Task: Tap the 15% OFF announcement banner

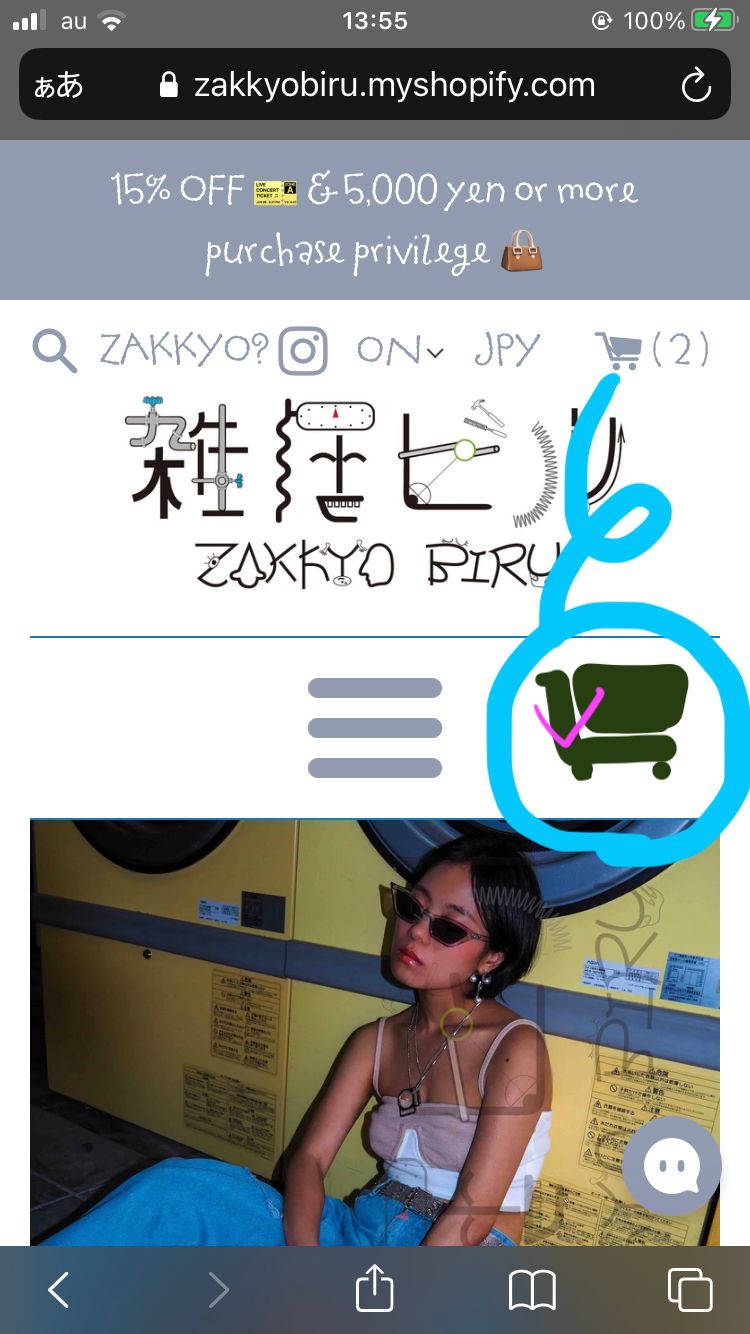Action: (375, 220)
